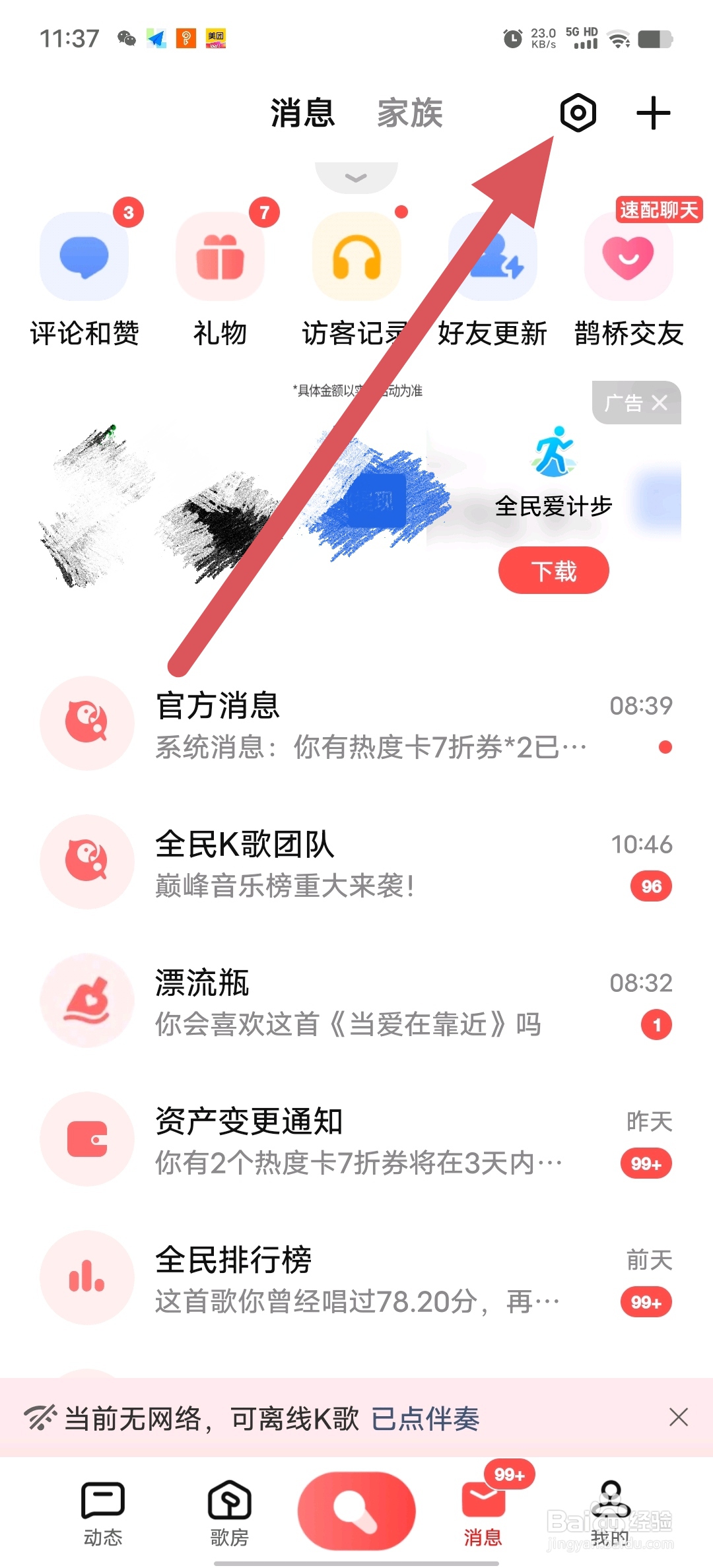Tap the plus icon to add contacts
Viewport: 713px width, 1568px height.
click(652, 112)
